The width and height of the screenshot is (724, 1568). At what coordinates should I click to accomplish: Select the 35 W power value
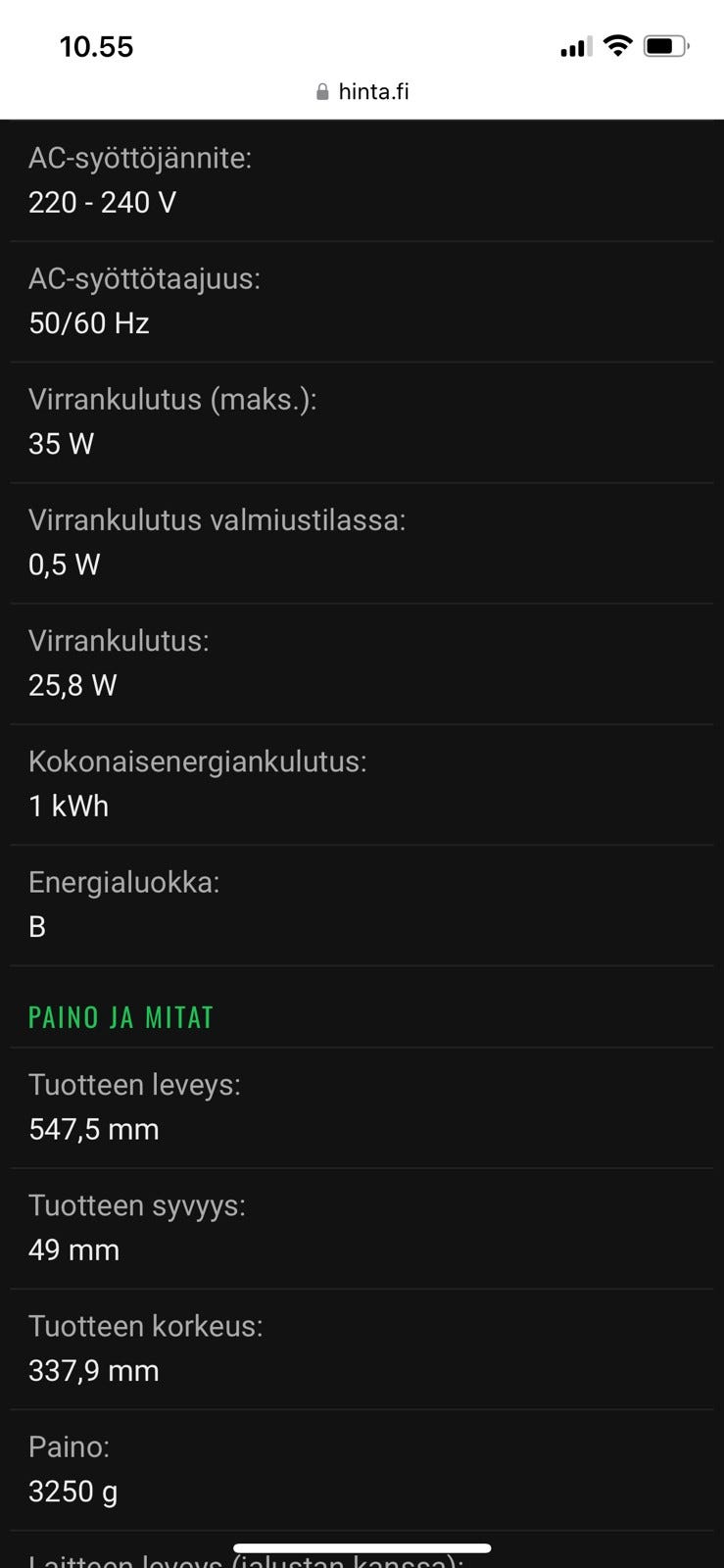click(x=60, y=444)
